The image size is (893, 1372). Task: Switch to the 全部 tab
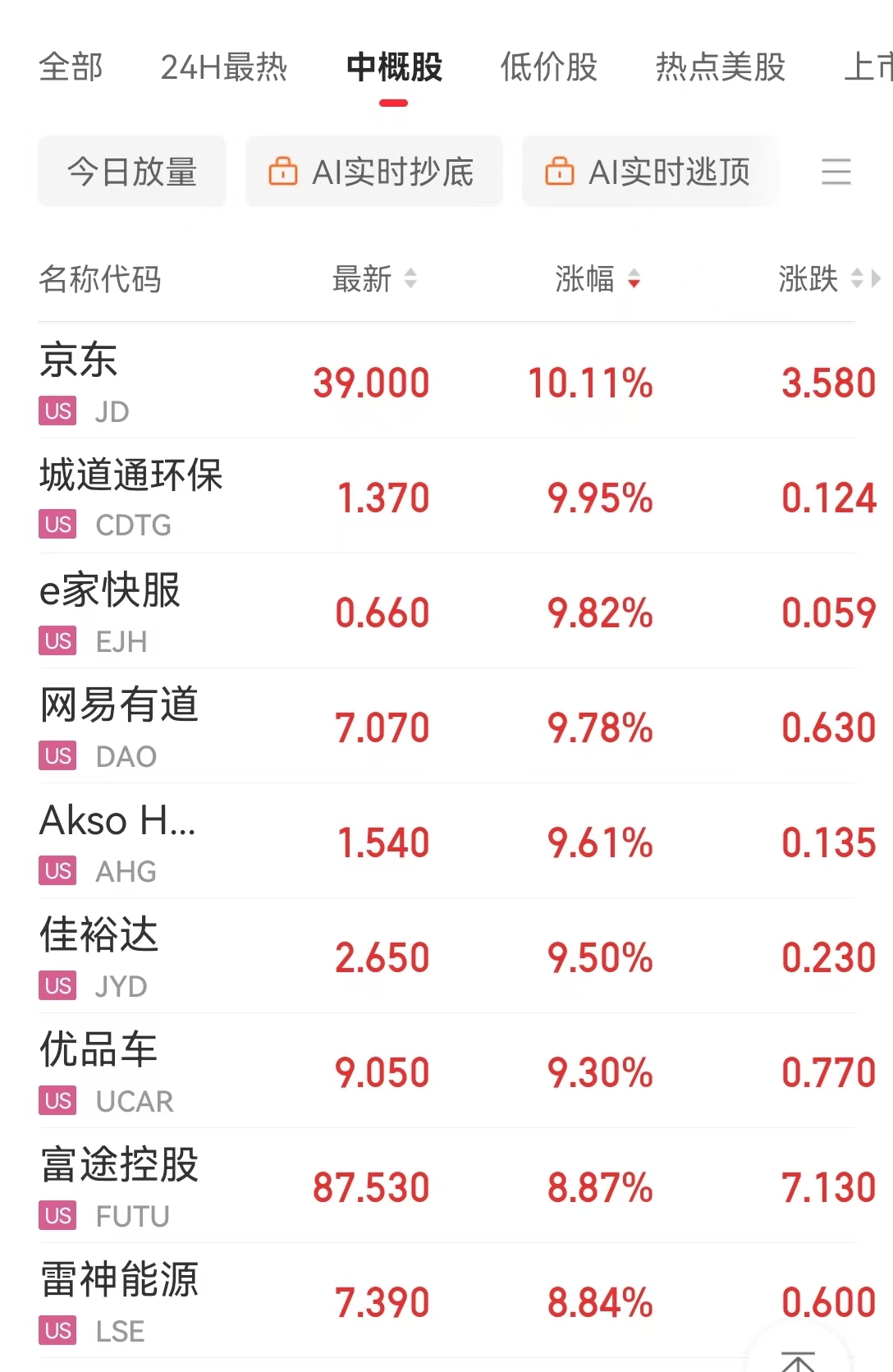[69, 68]
